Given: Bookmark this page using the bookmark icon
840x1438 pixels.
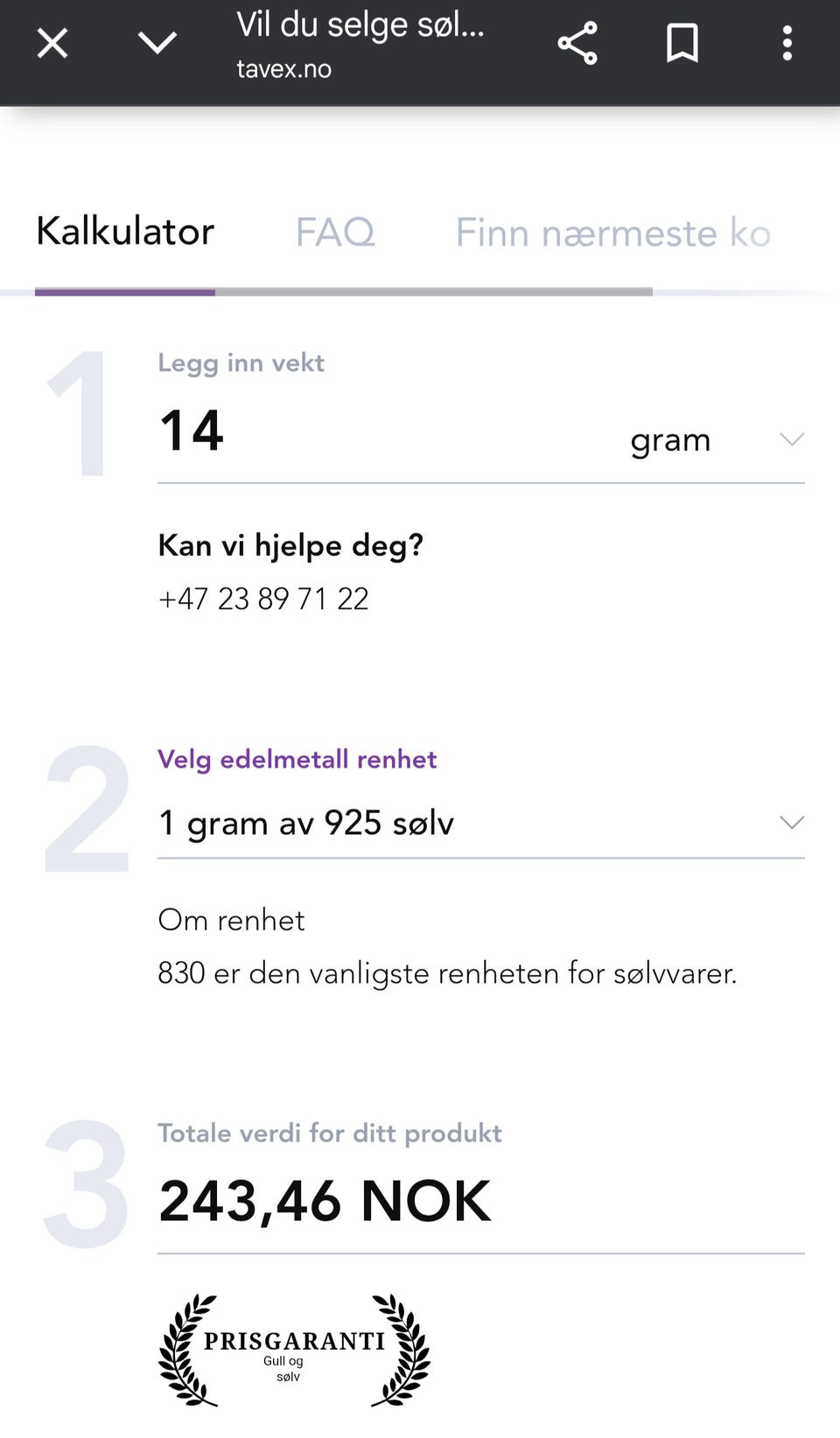Looking at the screenshot, I should (682, 42).
